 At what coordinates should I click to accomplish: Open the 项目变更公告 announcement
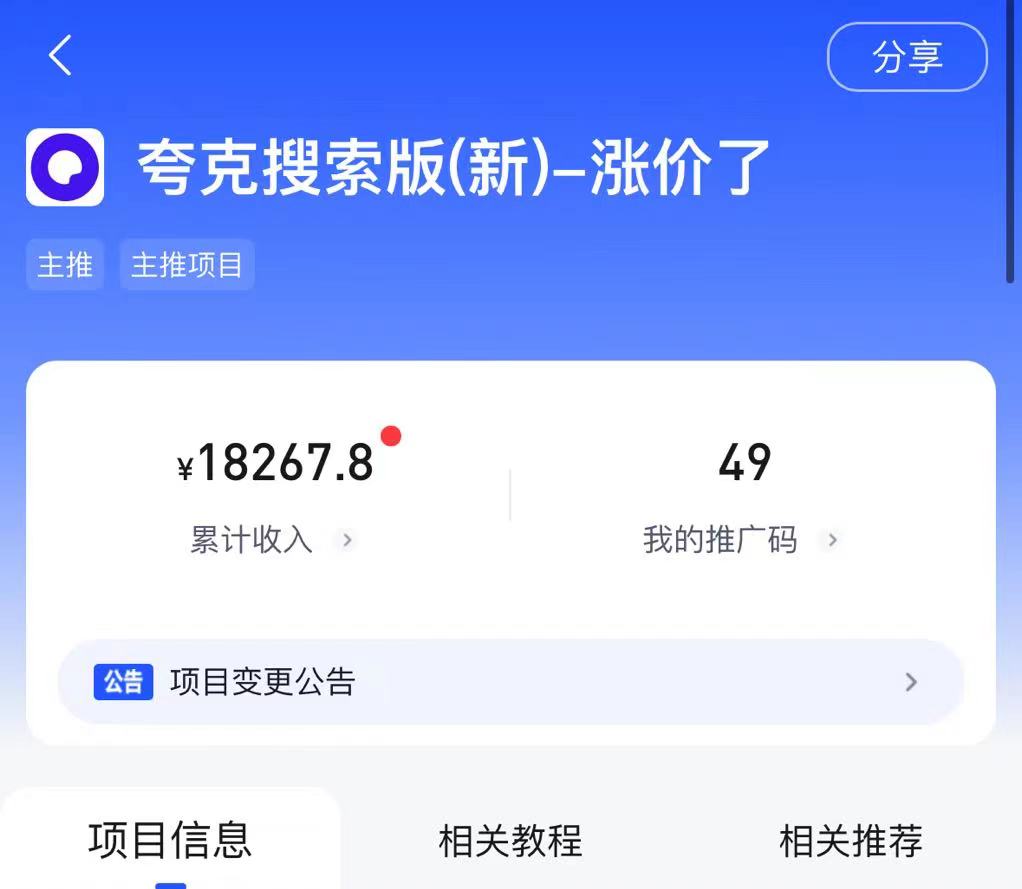pos(510,682)
